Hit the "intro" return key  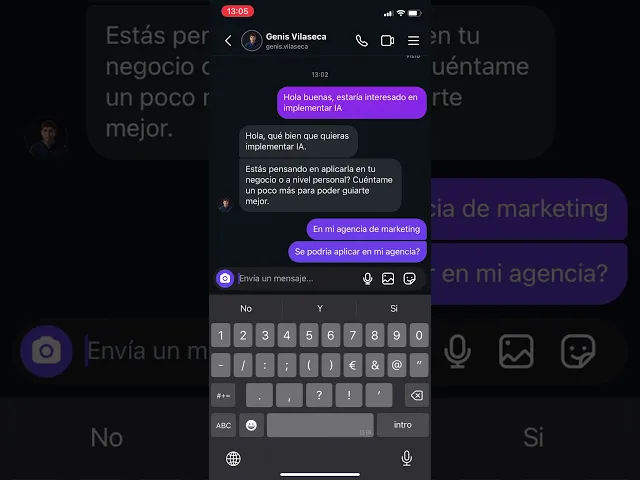click(x=402, y=425)
